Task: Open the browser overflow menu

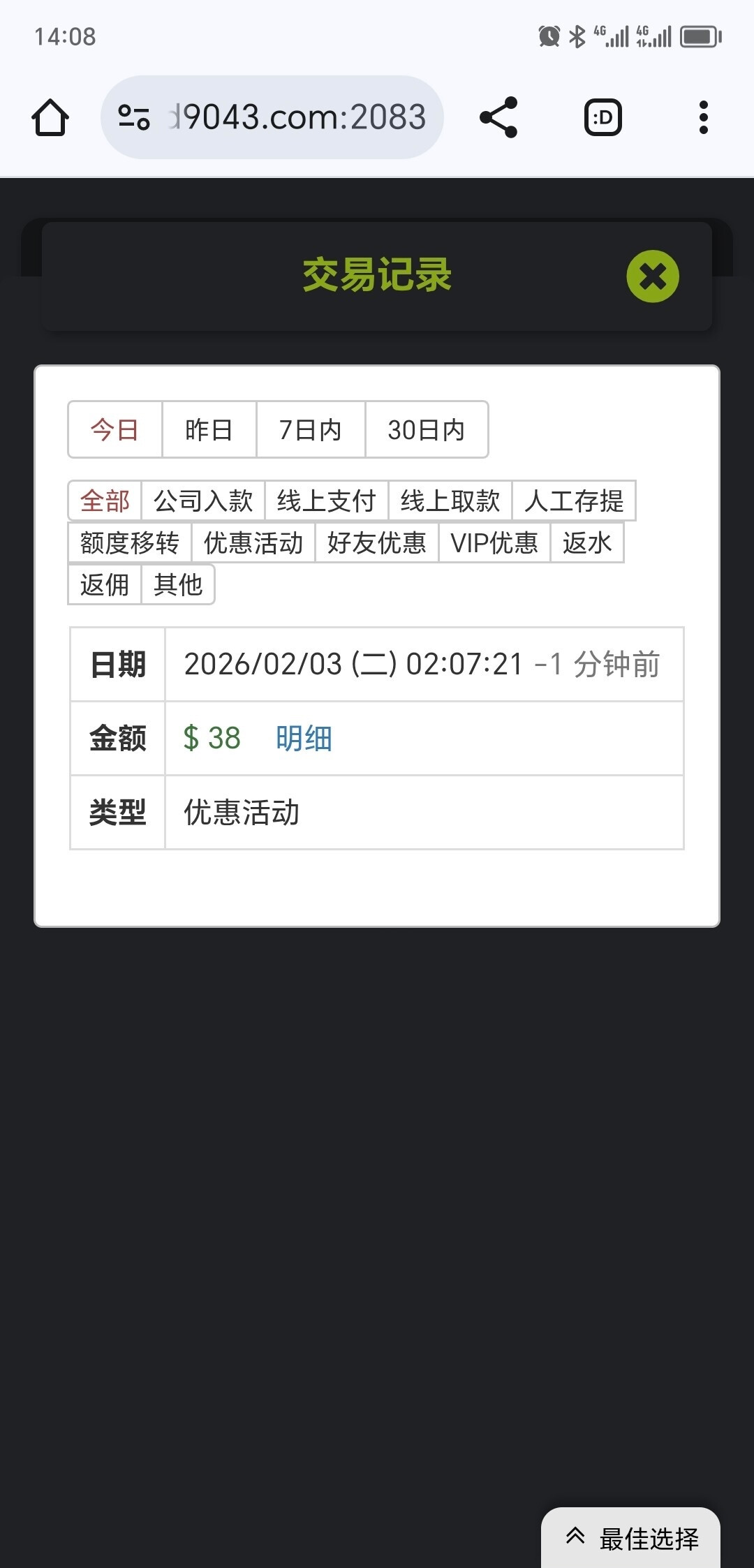Action: click(703, 117)
